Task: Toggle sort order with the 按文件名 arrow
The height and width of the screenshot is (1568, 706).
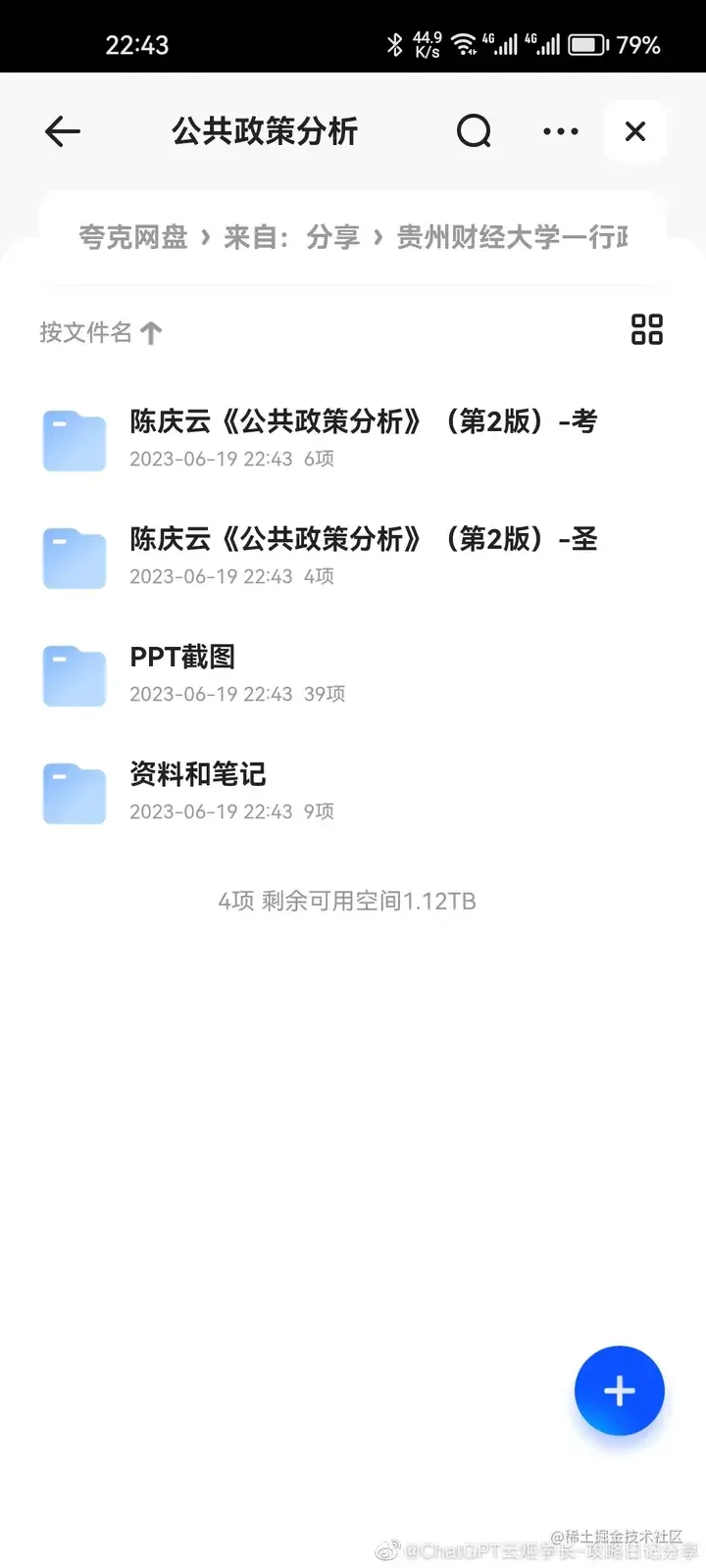Action: pos(149,333)
